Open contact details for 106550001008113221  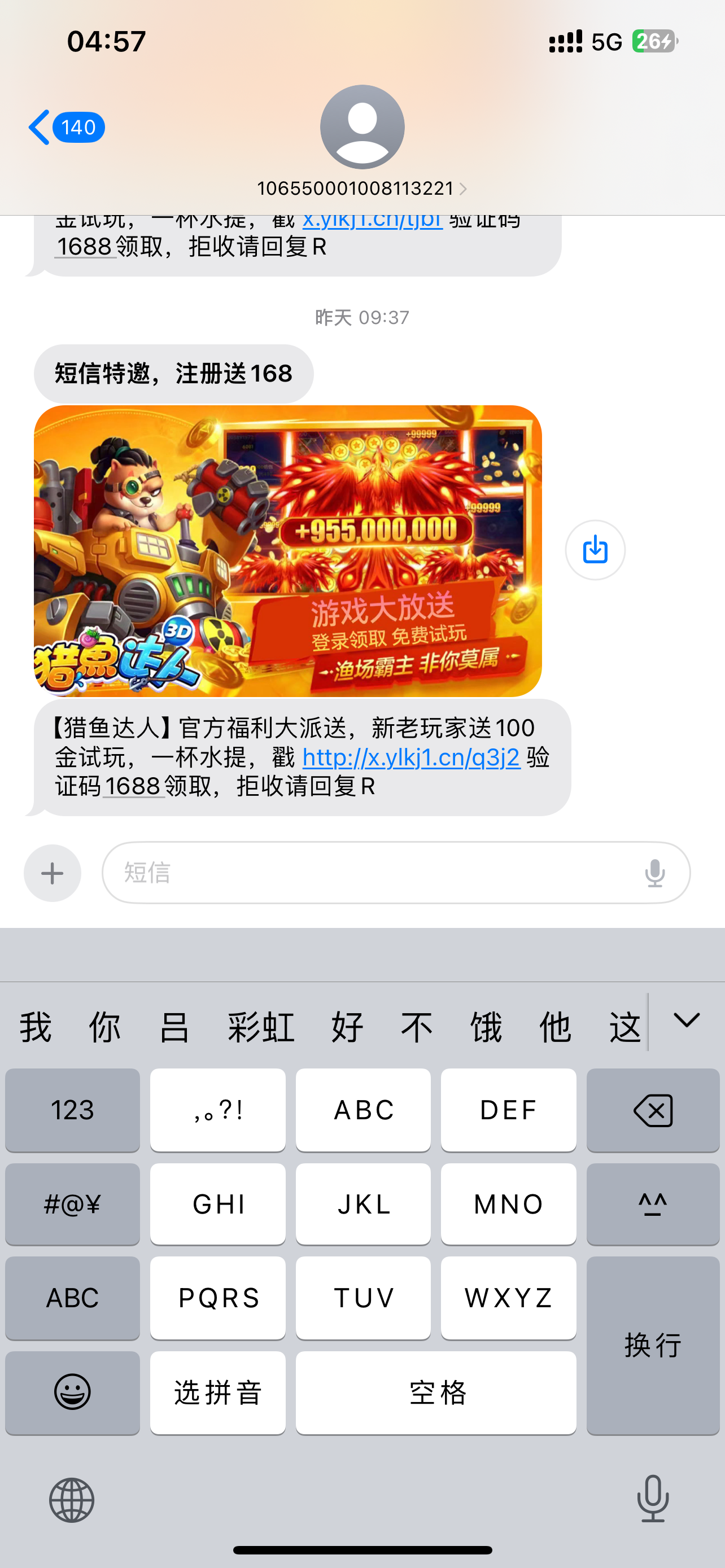(x=361, y=188)
